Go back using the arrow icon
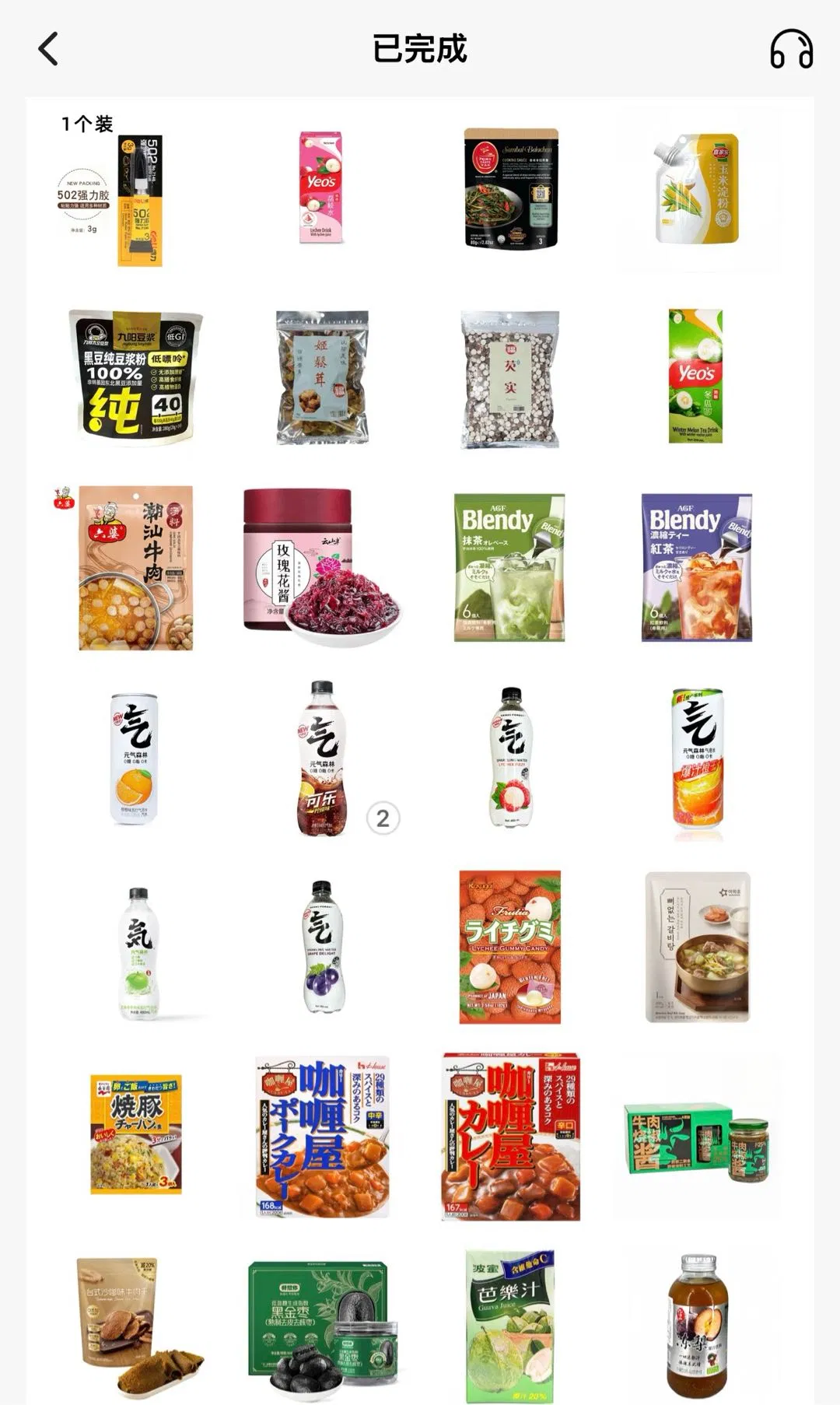The image size is (840, 1405). pyautogui.click(x=48, y=49)
